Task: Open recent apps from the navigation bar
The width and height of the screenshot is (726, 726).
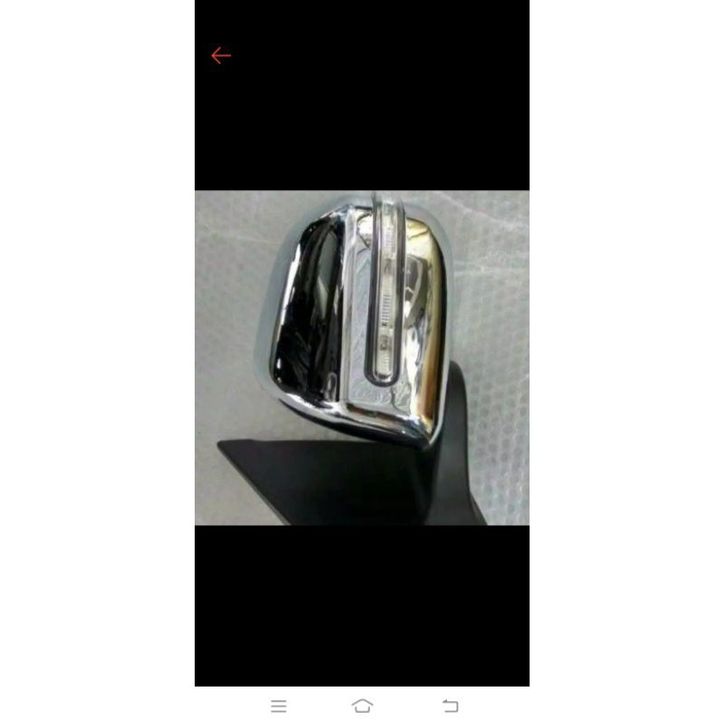Action: (279, 706)
